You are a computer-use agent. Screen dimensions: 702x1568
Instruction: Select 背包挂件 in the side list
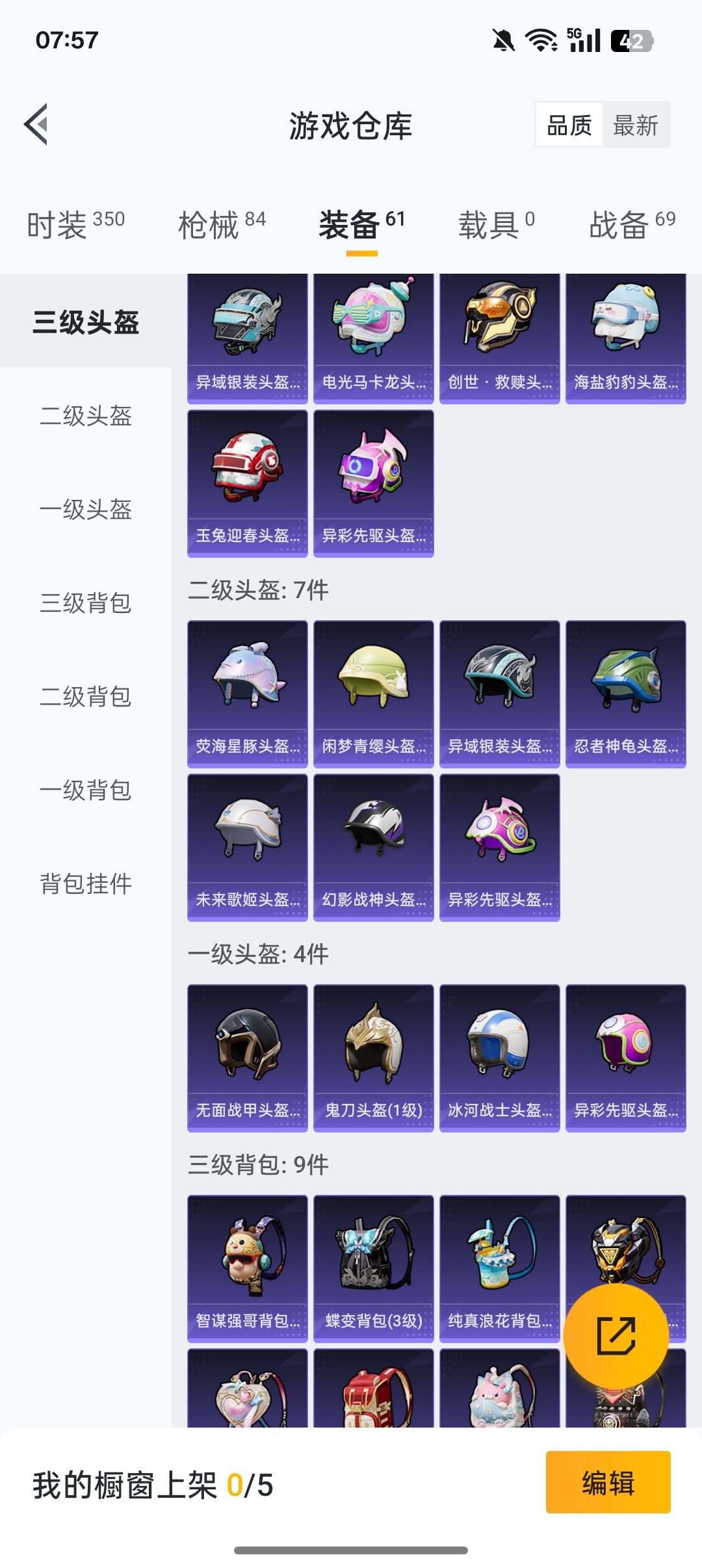point(86,884)
